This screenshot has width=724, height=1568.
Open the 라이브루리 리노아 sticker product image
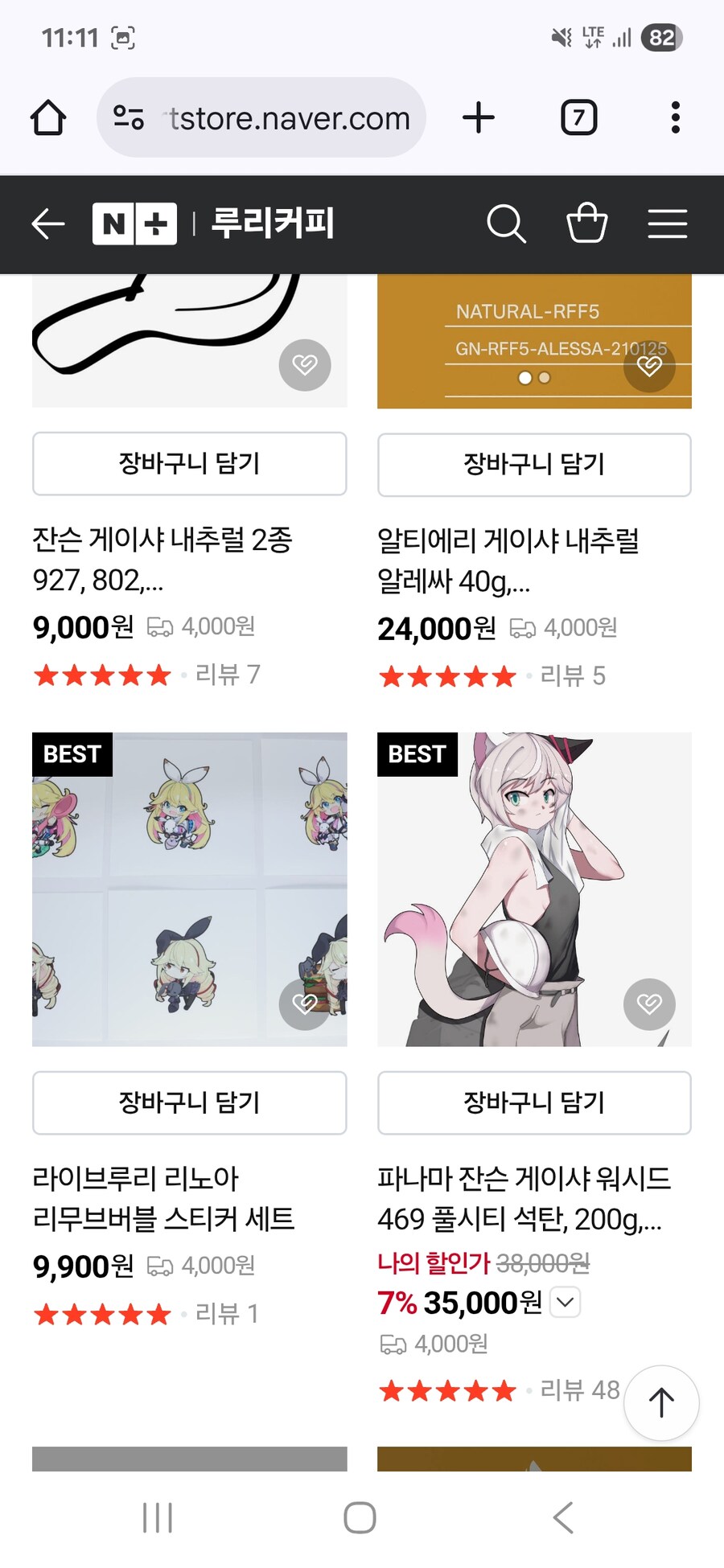(x=189, y=889)
